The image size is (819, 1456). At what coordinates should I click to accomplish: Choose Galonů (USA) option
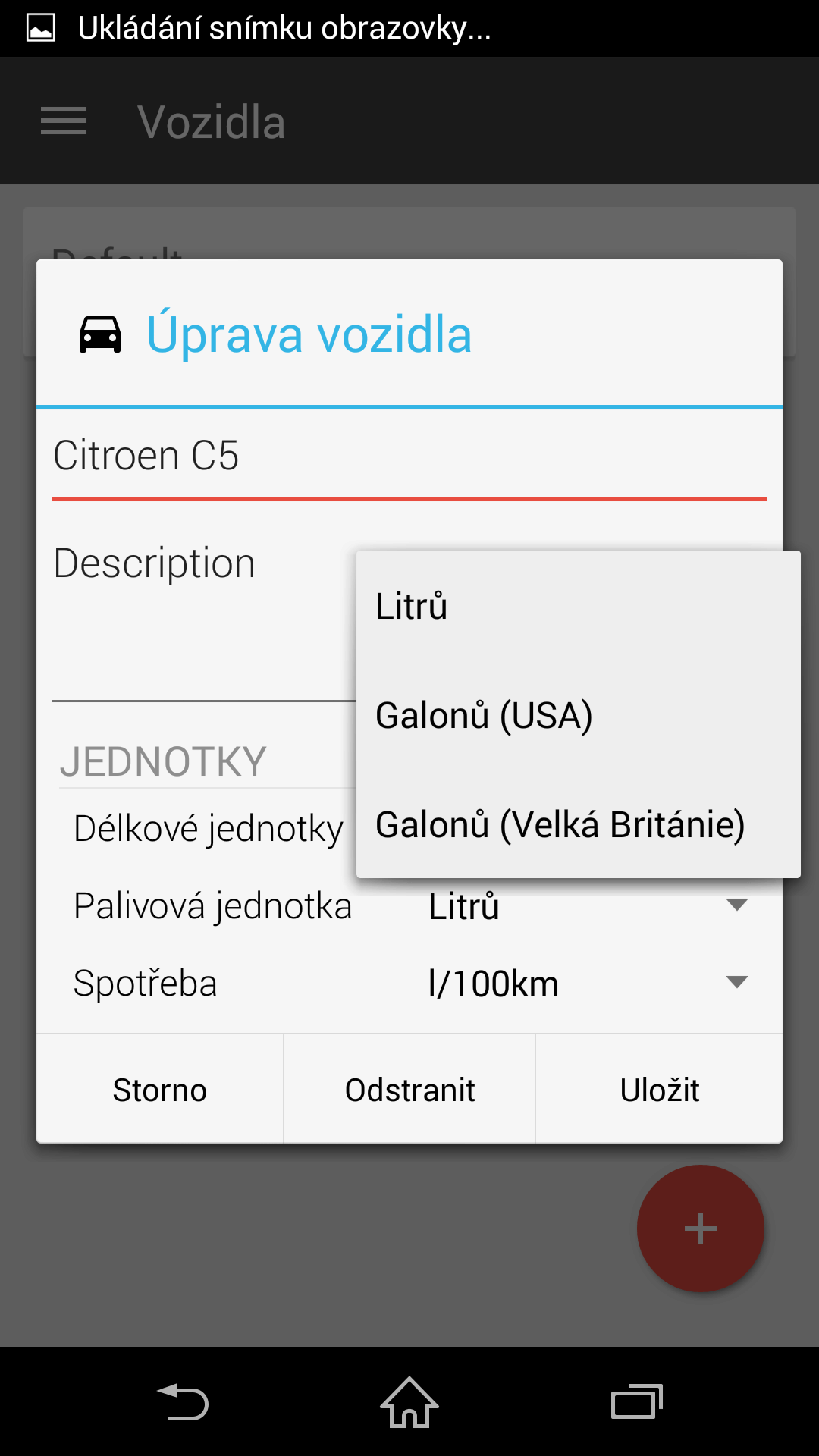(578, 715)
